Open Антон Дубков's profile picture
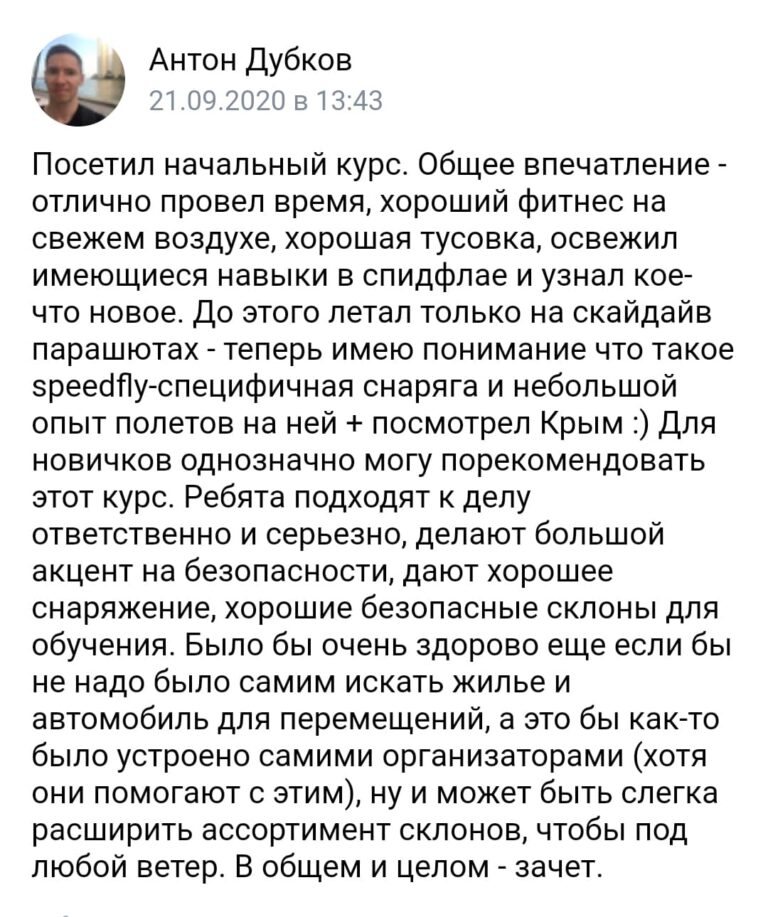The height and width of the screenshot is (917, 768). coord(78,80)
